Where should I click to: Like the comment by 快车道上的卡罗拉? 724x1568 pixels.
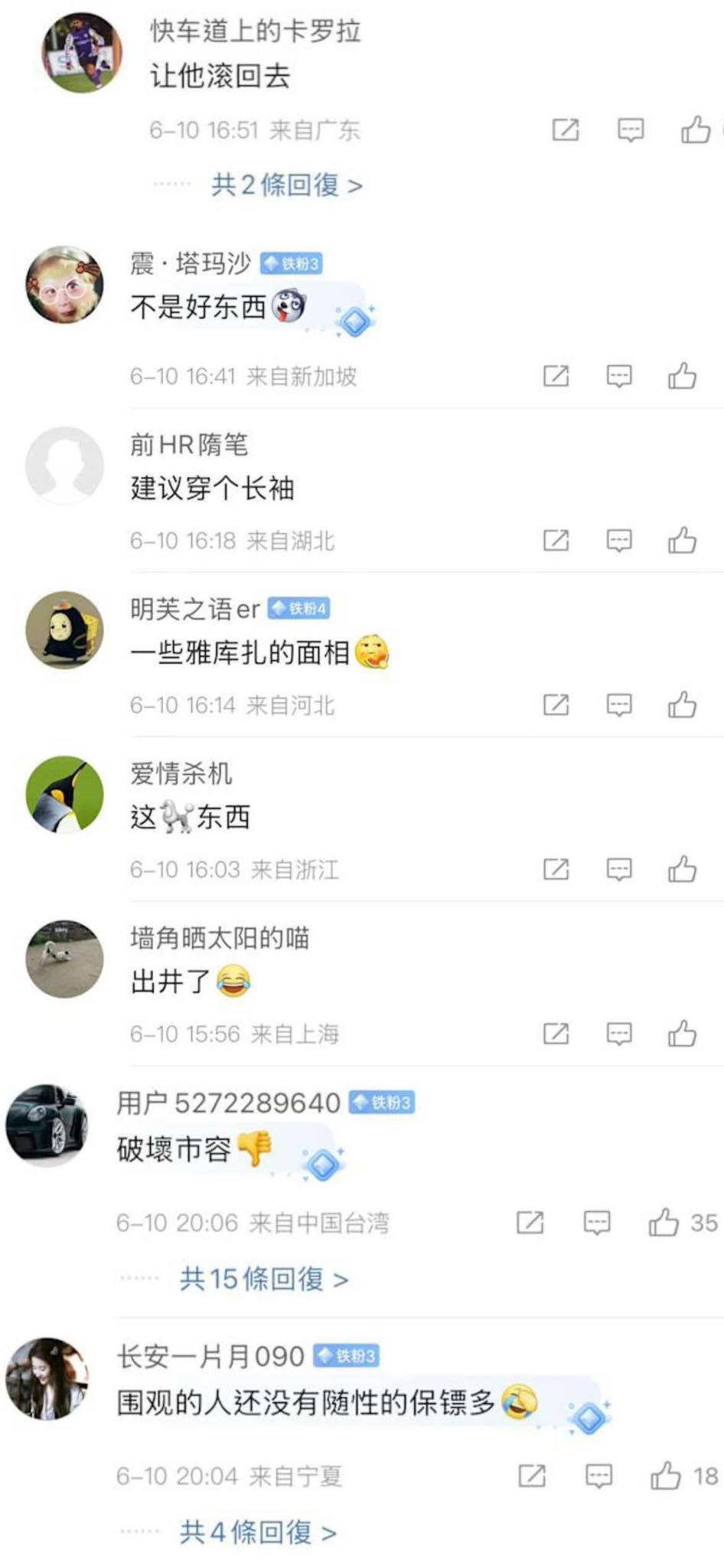coord(695,130)
